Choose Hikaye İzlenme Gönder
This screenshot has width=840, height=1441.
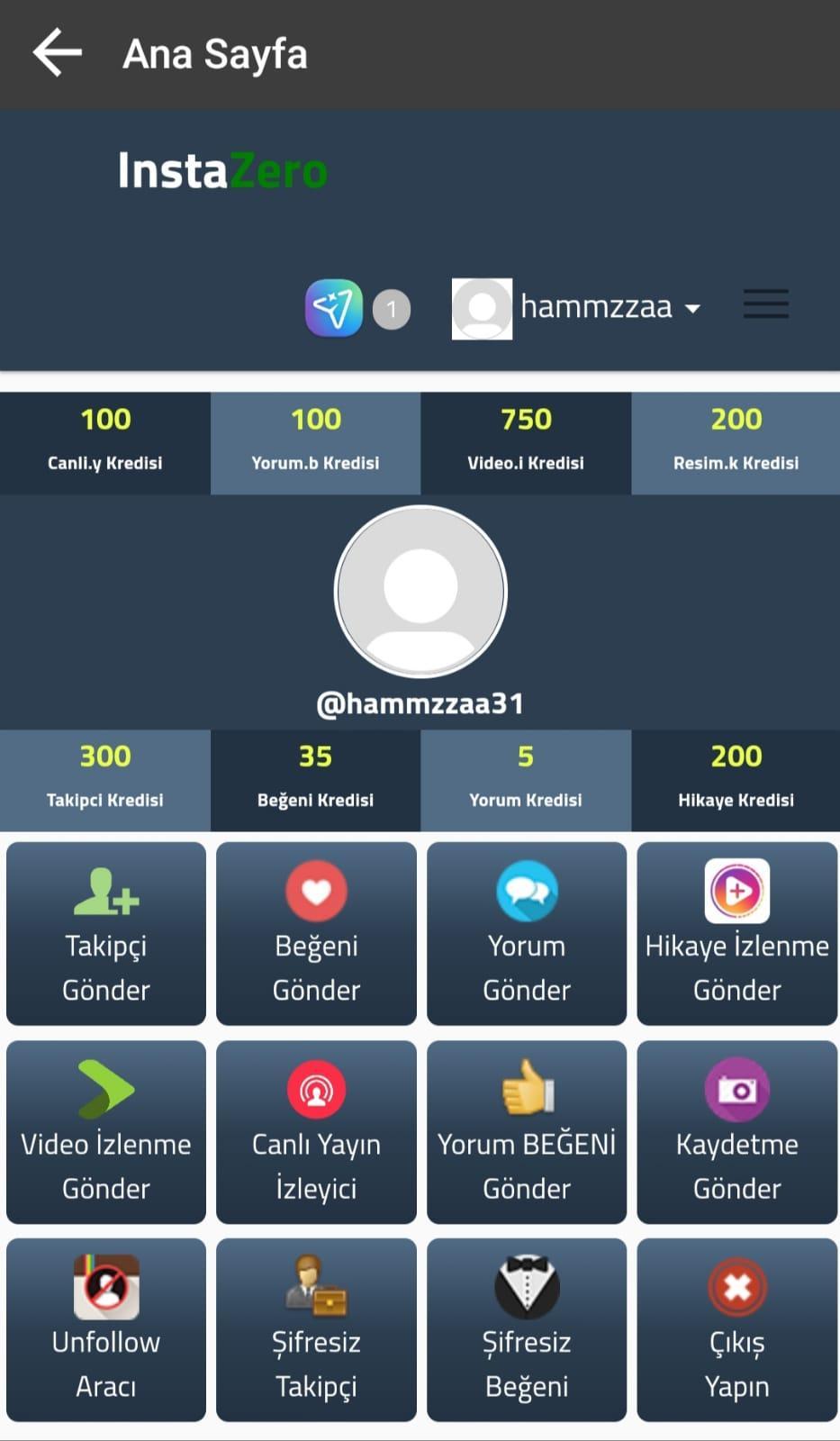coord(736,934)
